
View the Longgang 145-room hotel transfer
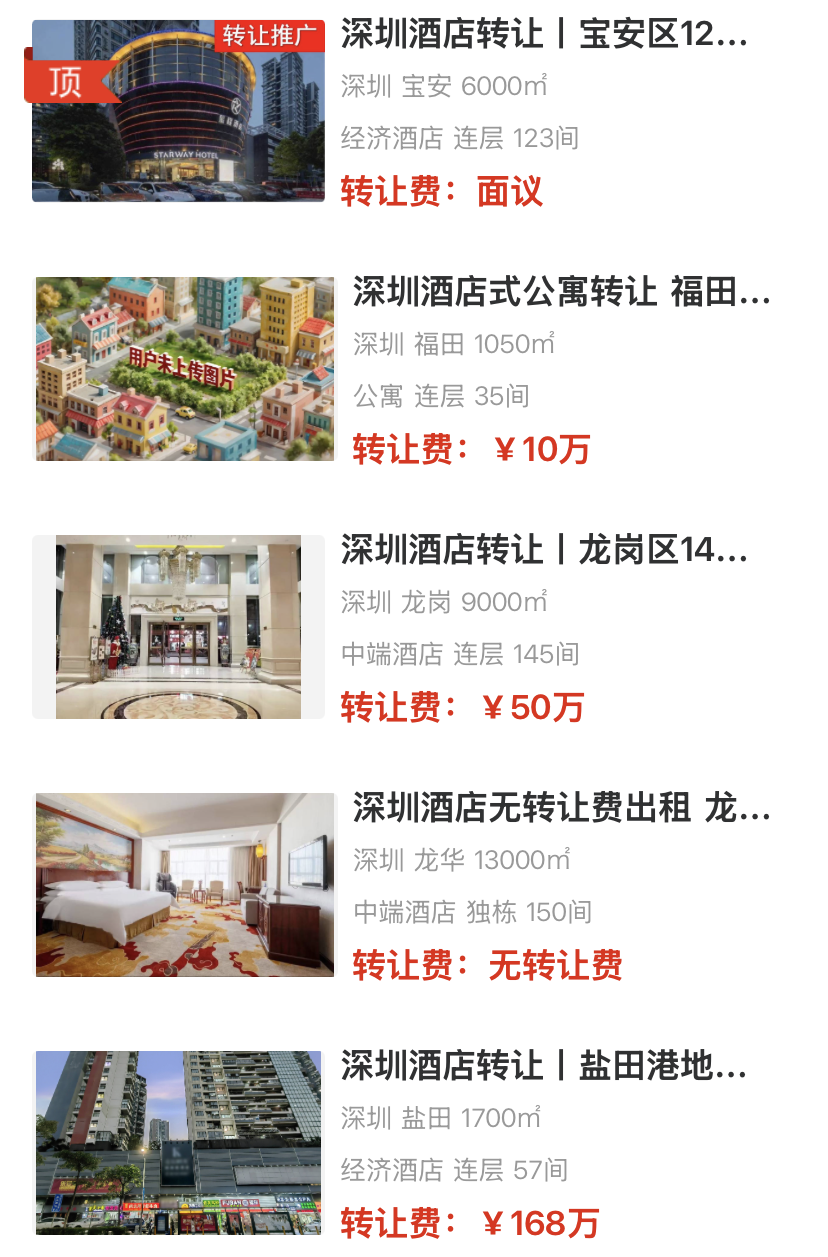(543, 550)
